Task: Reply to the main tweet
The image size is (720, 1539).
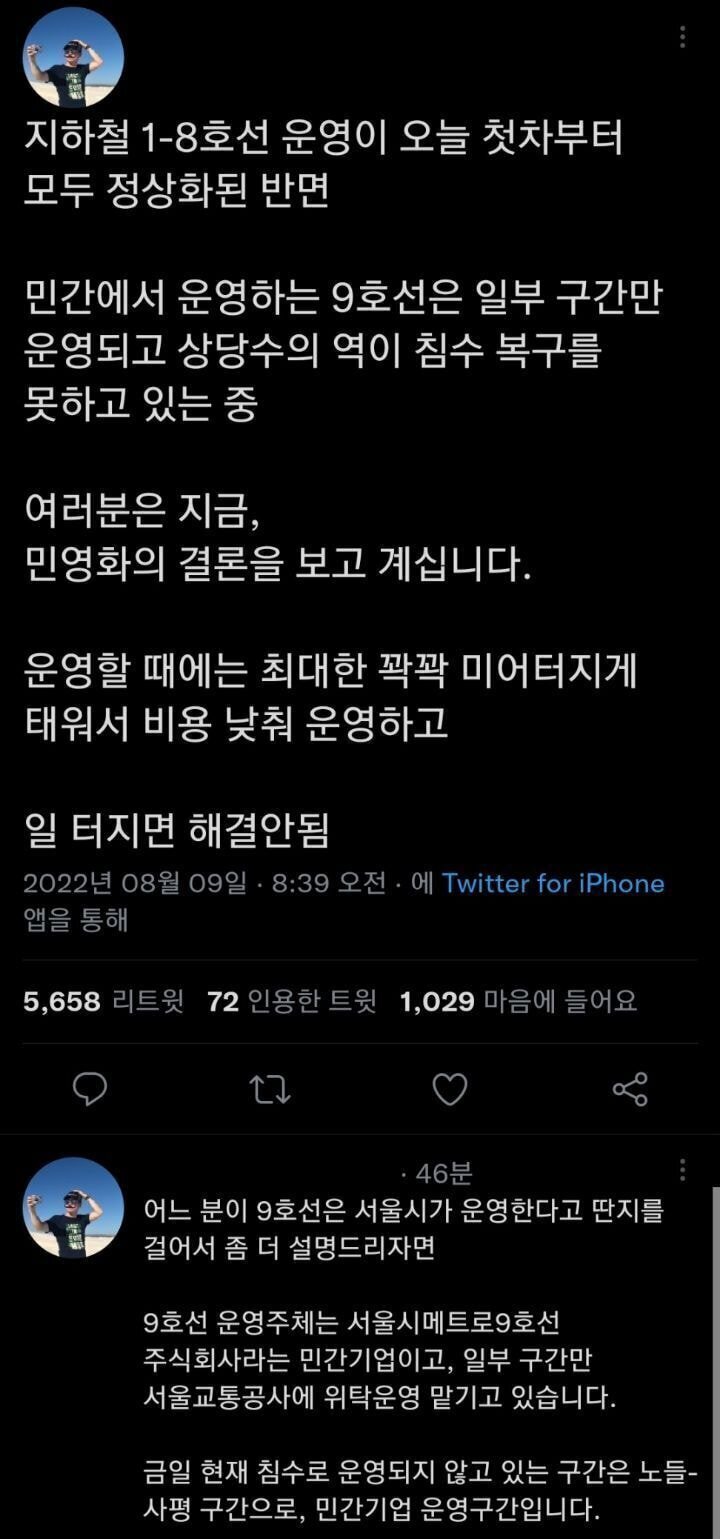Action: (x=90, y=1089)
